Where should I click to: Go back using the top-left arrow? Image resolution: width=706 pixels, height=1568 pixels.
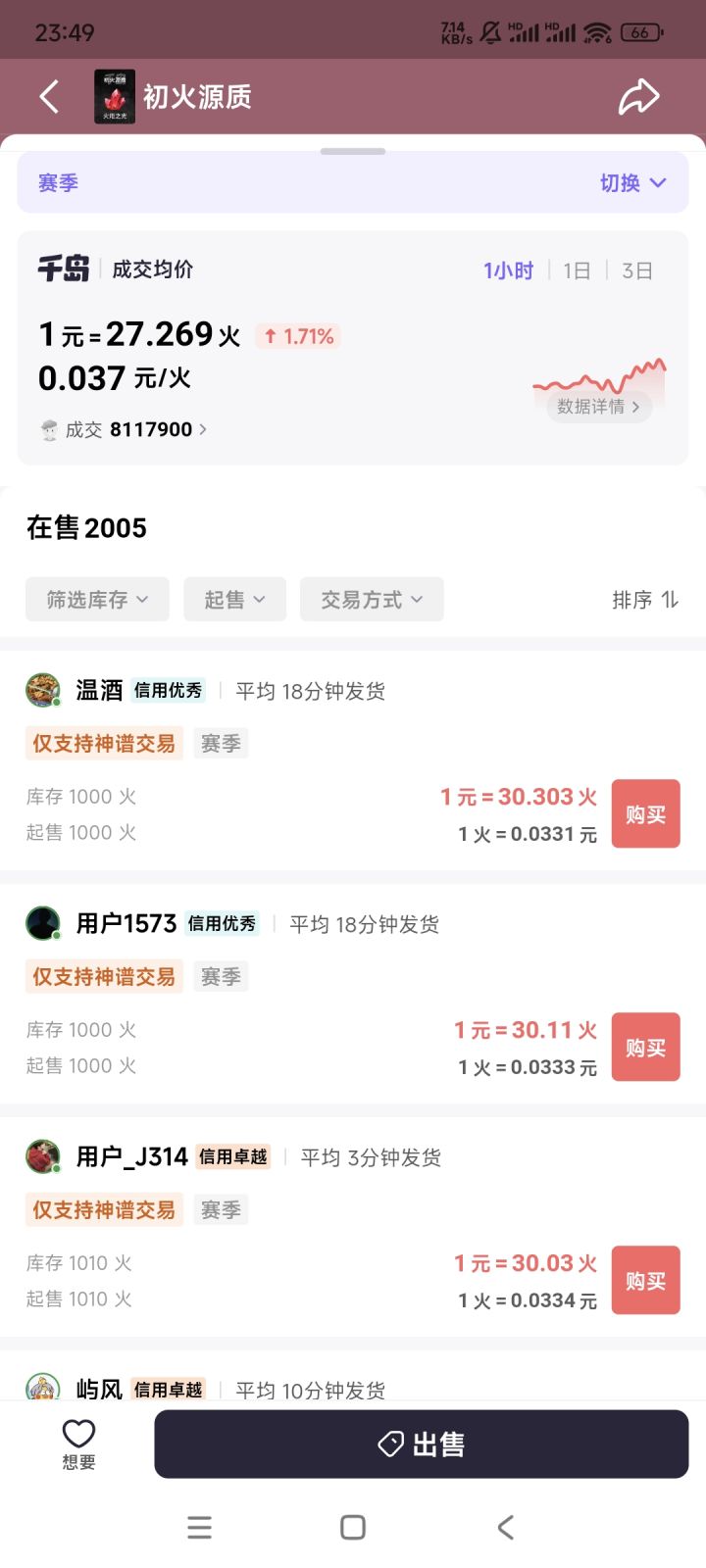coord(49,96)
